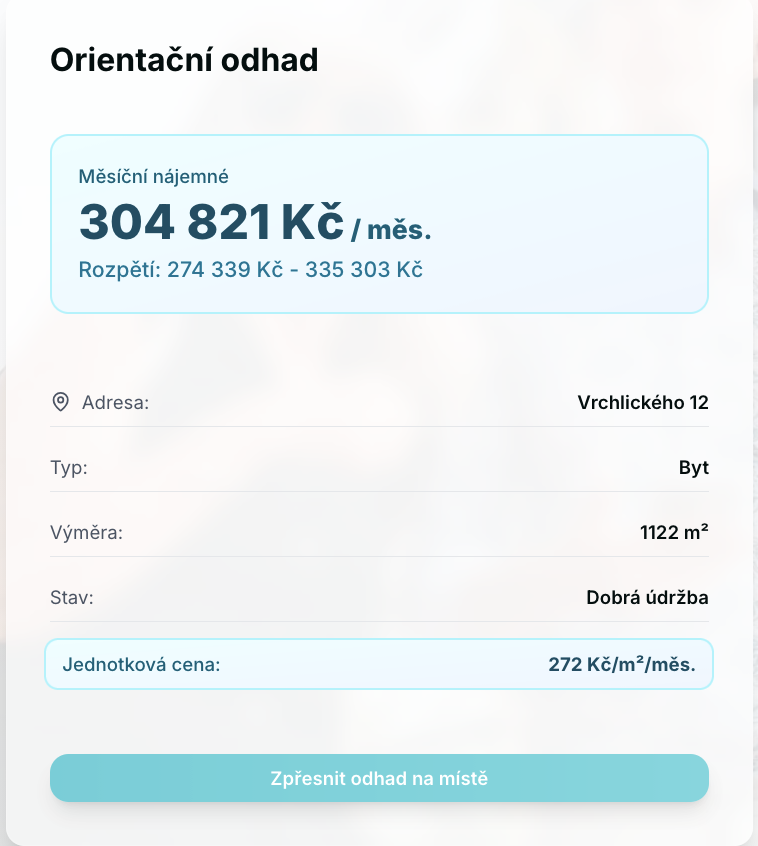
Task: Click the Měsíční nájemné label
Action: 155,177
